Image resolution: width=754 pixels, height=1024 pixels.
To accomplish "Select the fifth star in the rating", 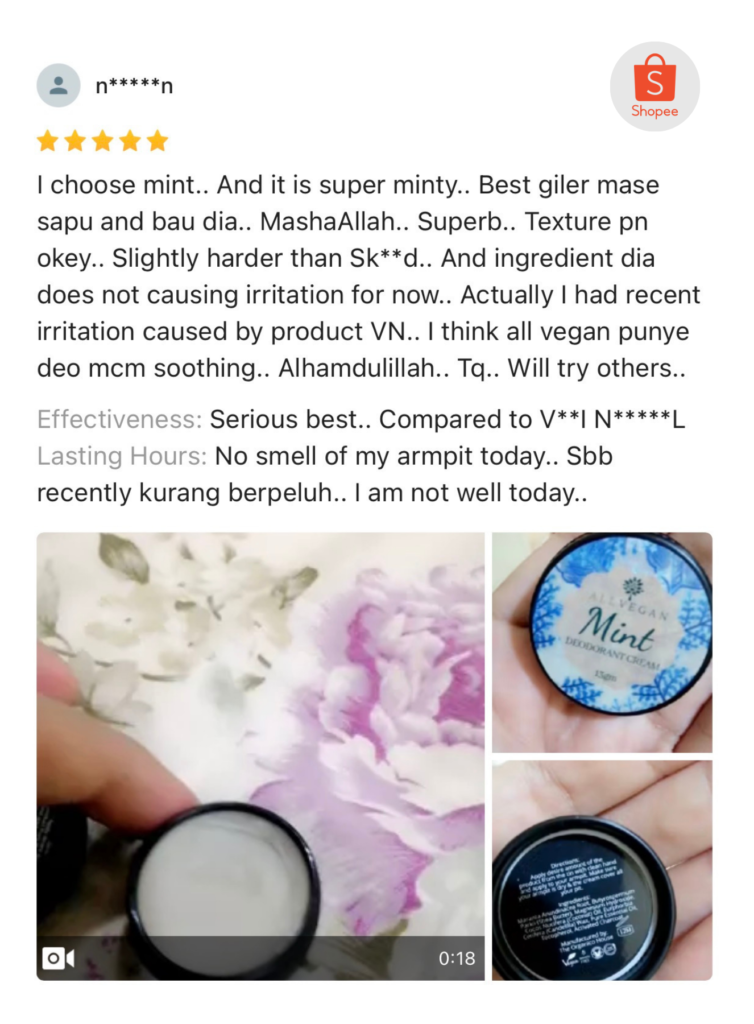I will point(155,140).
